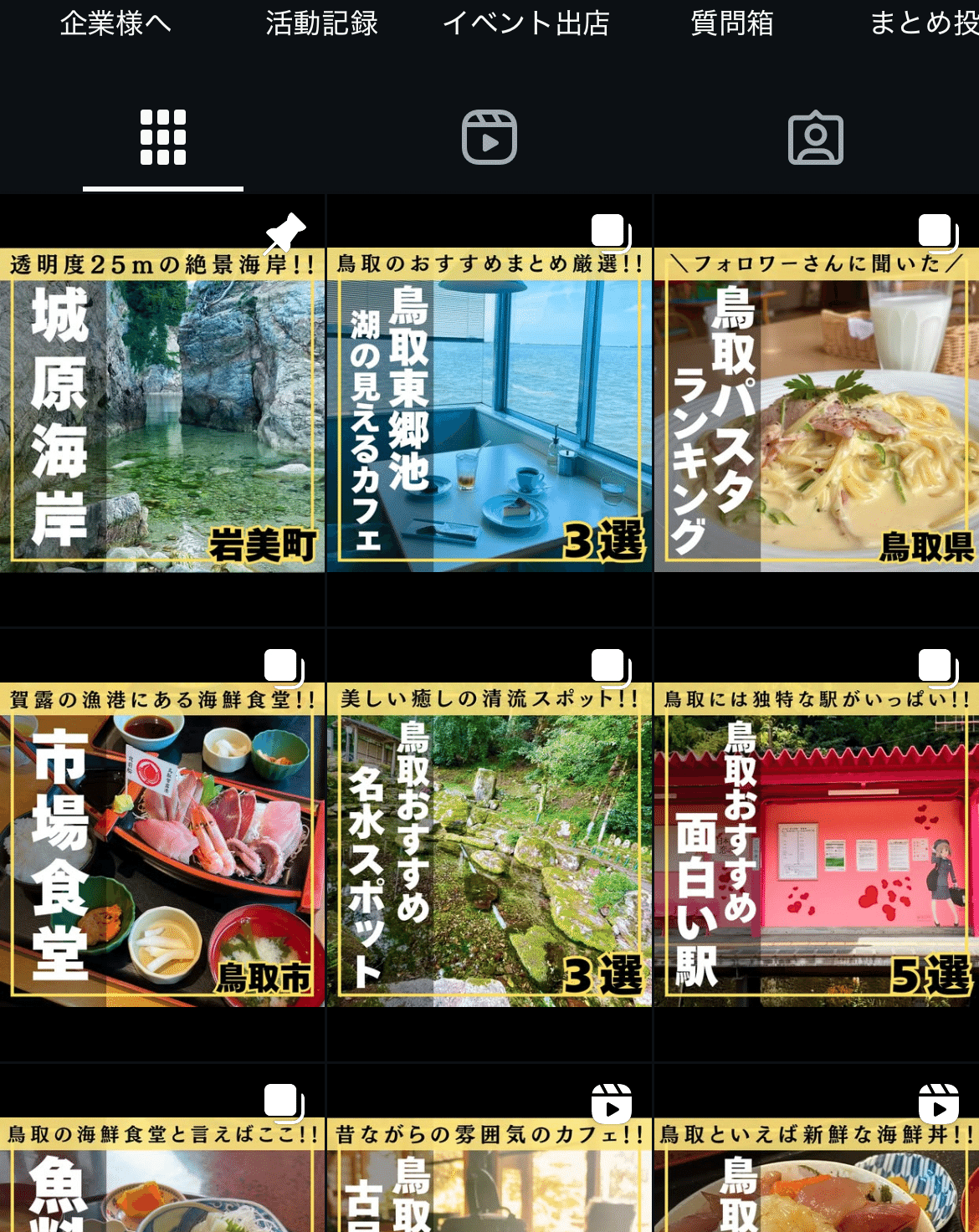
Task: Open the 市場食堂 鳥取市 post
Action: coord(162,845)
